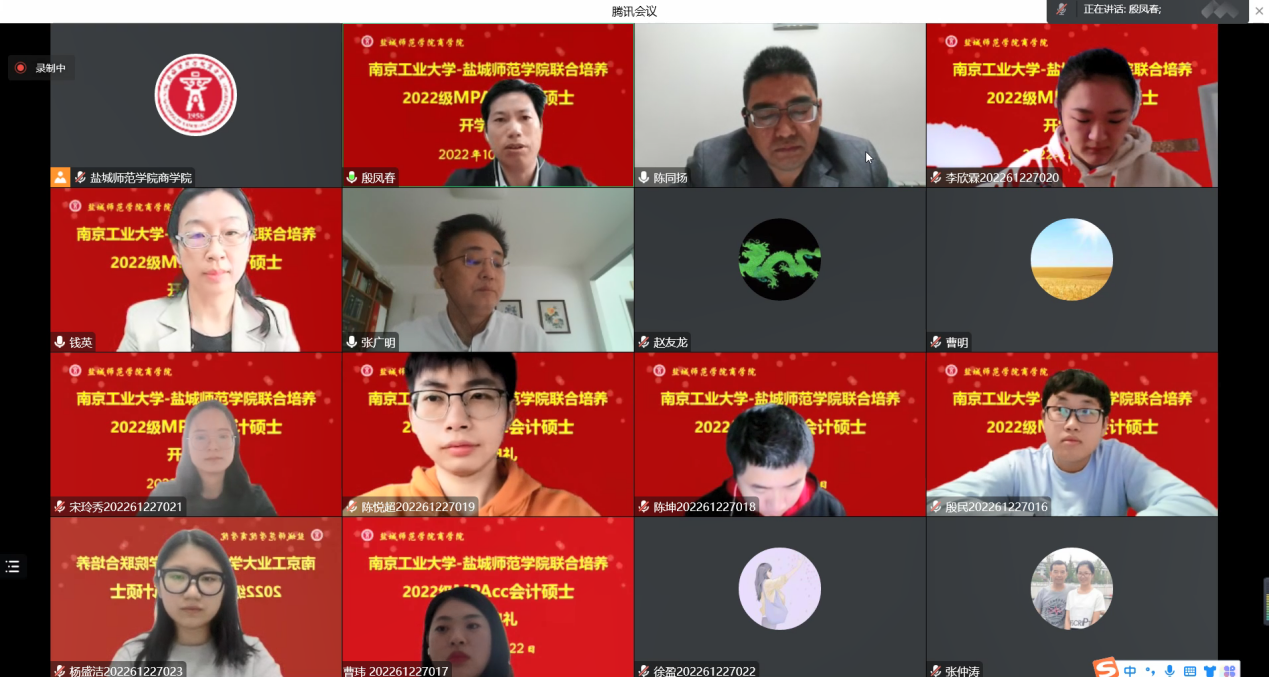Choose 张广明's video tile
The image size is (1269, 677).
[488, 270]
